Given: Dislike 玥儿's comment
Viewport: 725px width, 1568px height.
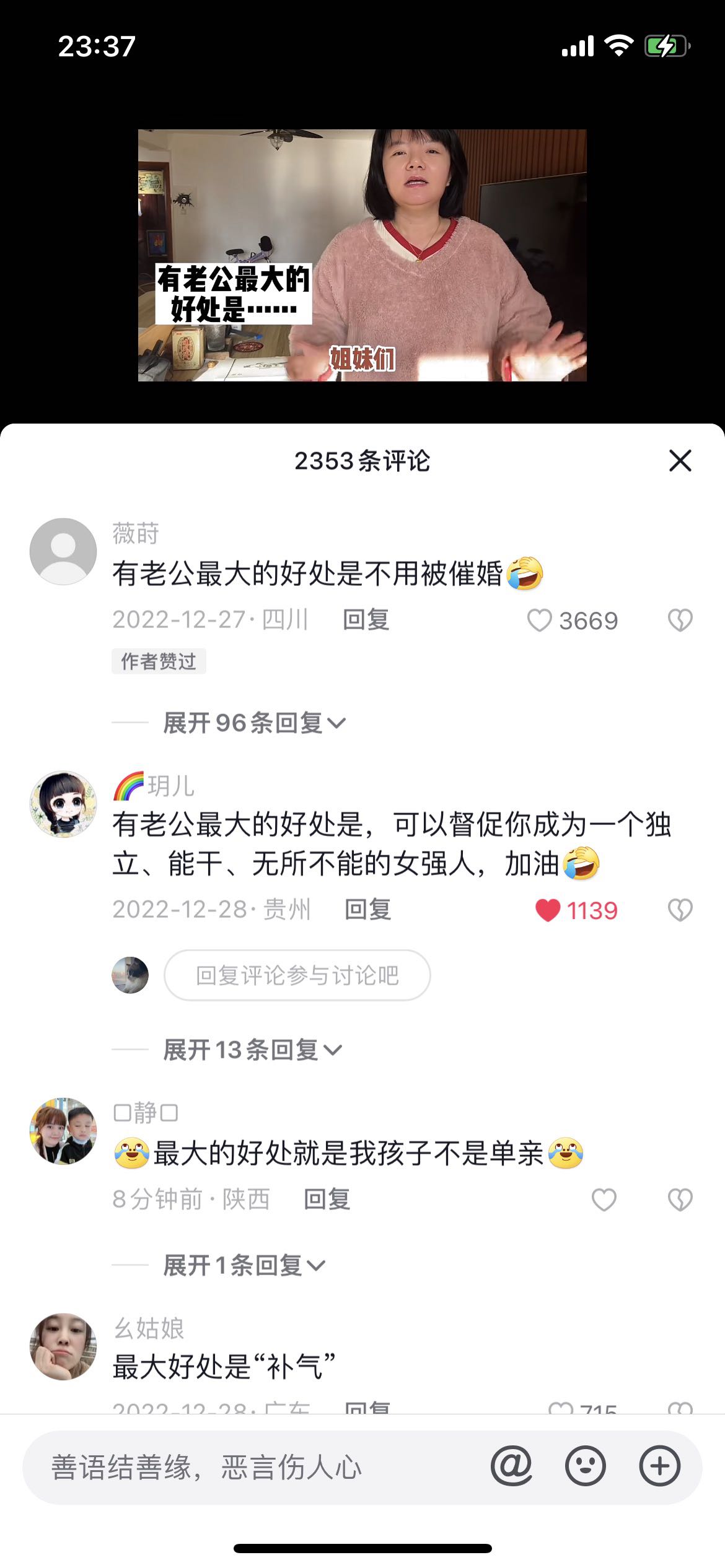Looking at the screenshot, I should pos(680,910).
